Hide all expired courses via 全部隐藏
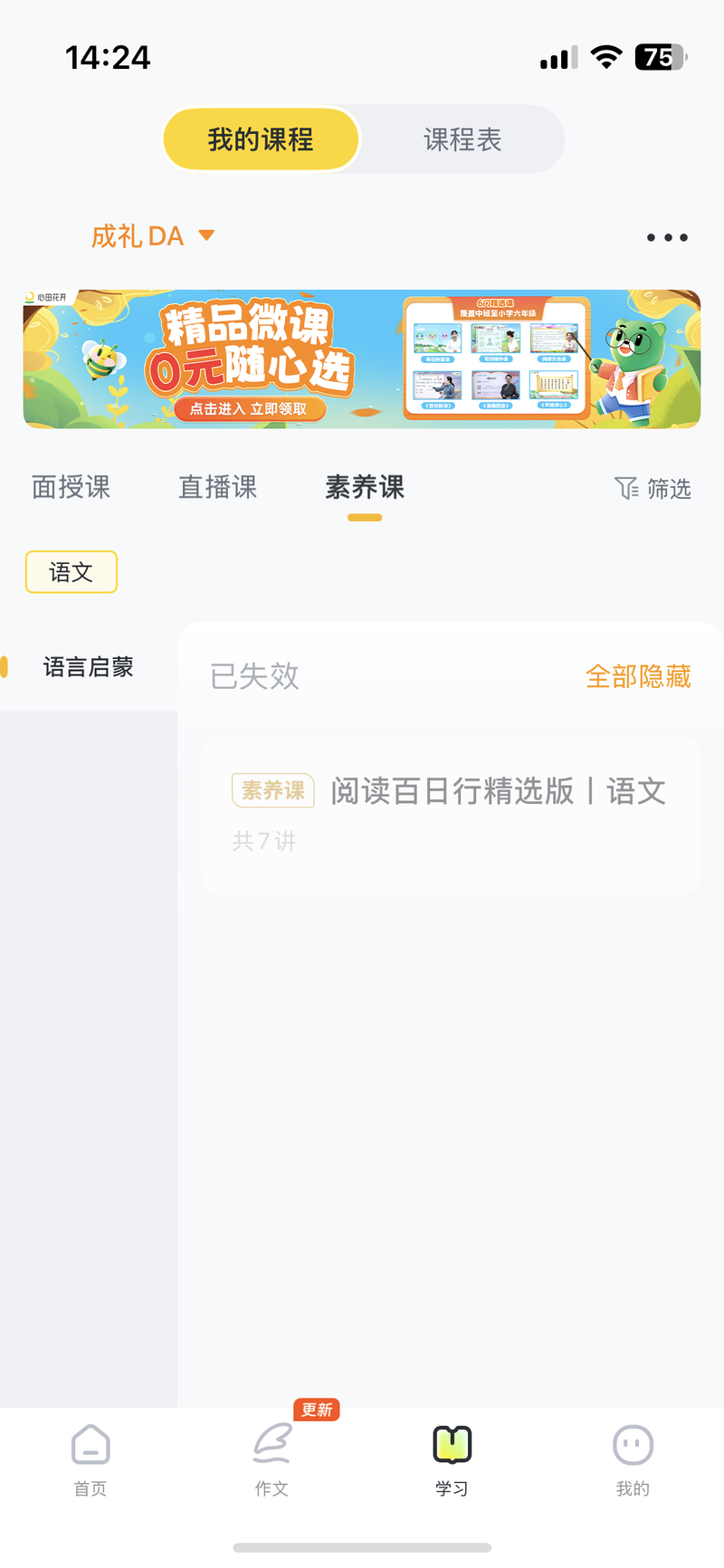The height and width of the screenshot is (1568, 724). (x=638, y=676)
